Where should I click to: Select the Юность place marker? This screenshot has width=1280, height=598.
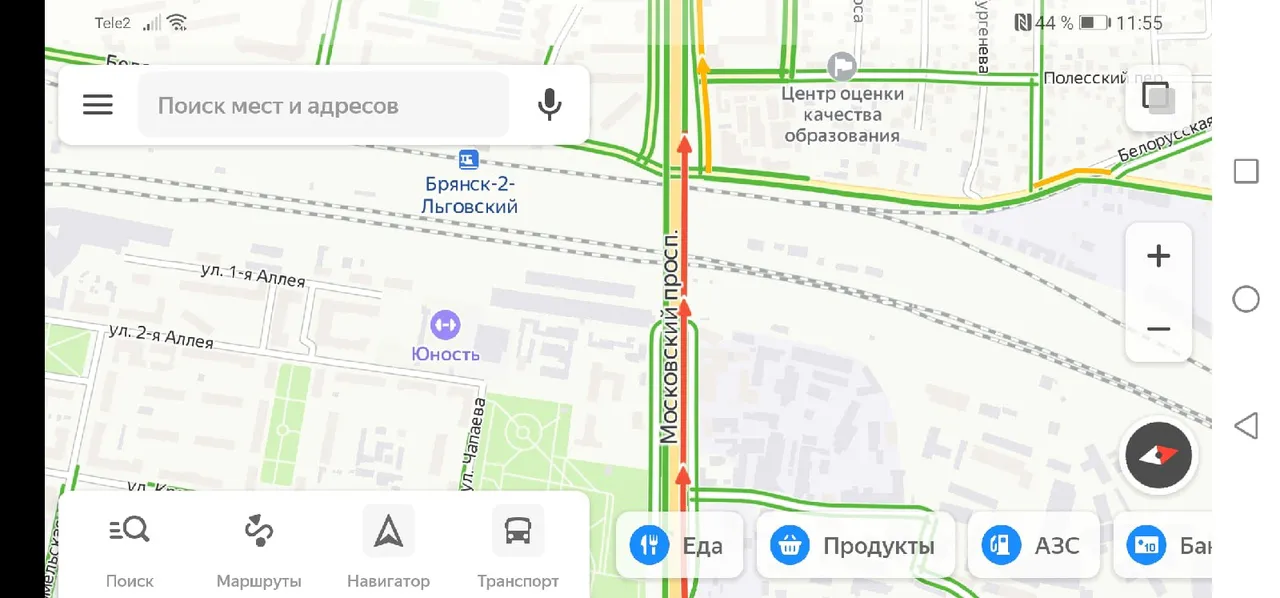445,325
